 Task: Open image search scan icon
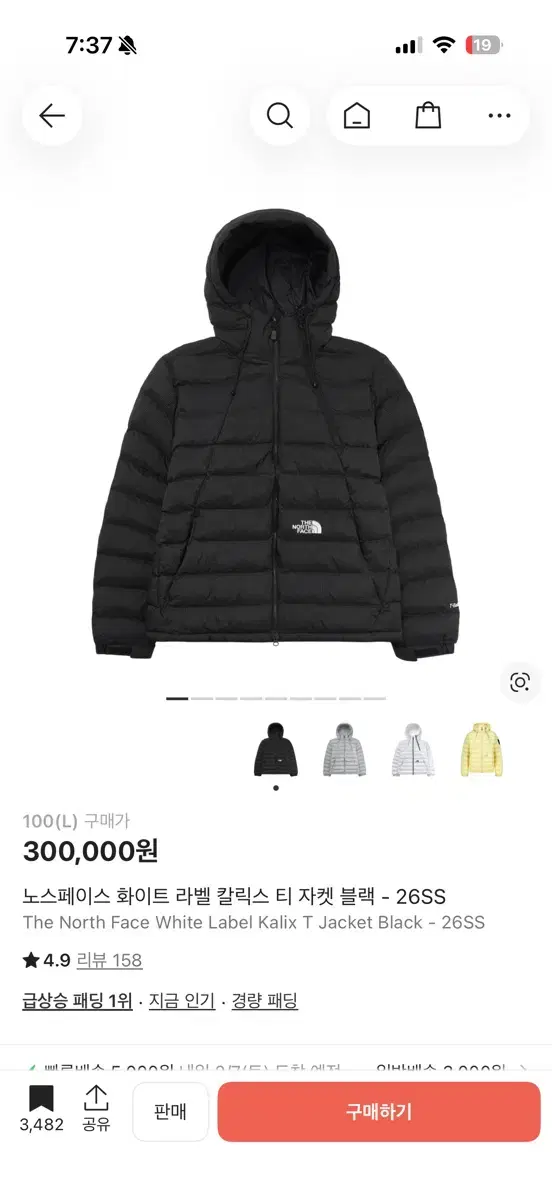click(x=519, y=682)
